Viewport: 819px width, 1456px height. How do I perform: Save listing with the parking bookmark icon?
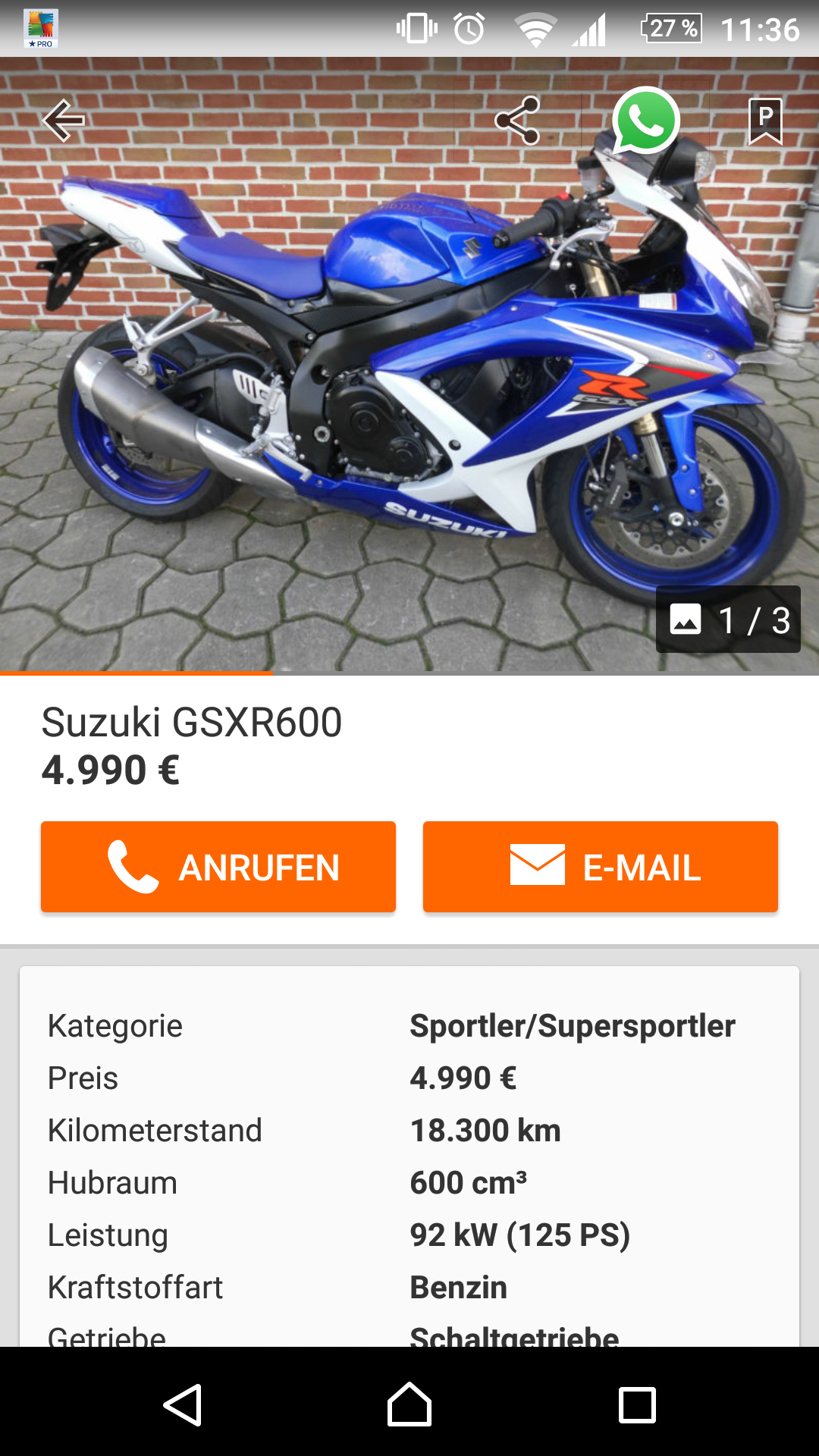(765, 121)
